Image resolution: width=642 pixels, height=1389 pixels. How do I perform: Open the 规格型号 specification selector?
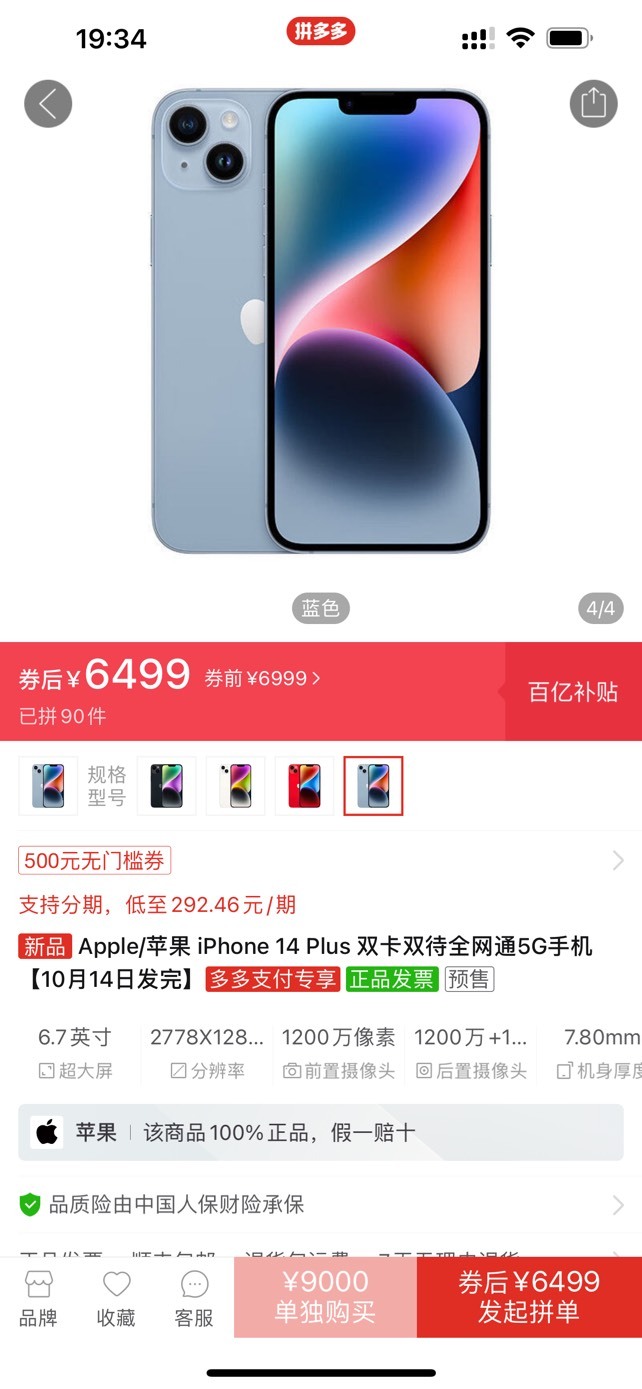(107, 786)
